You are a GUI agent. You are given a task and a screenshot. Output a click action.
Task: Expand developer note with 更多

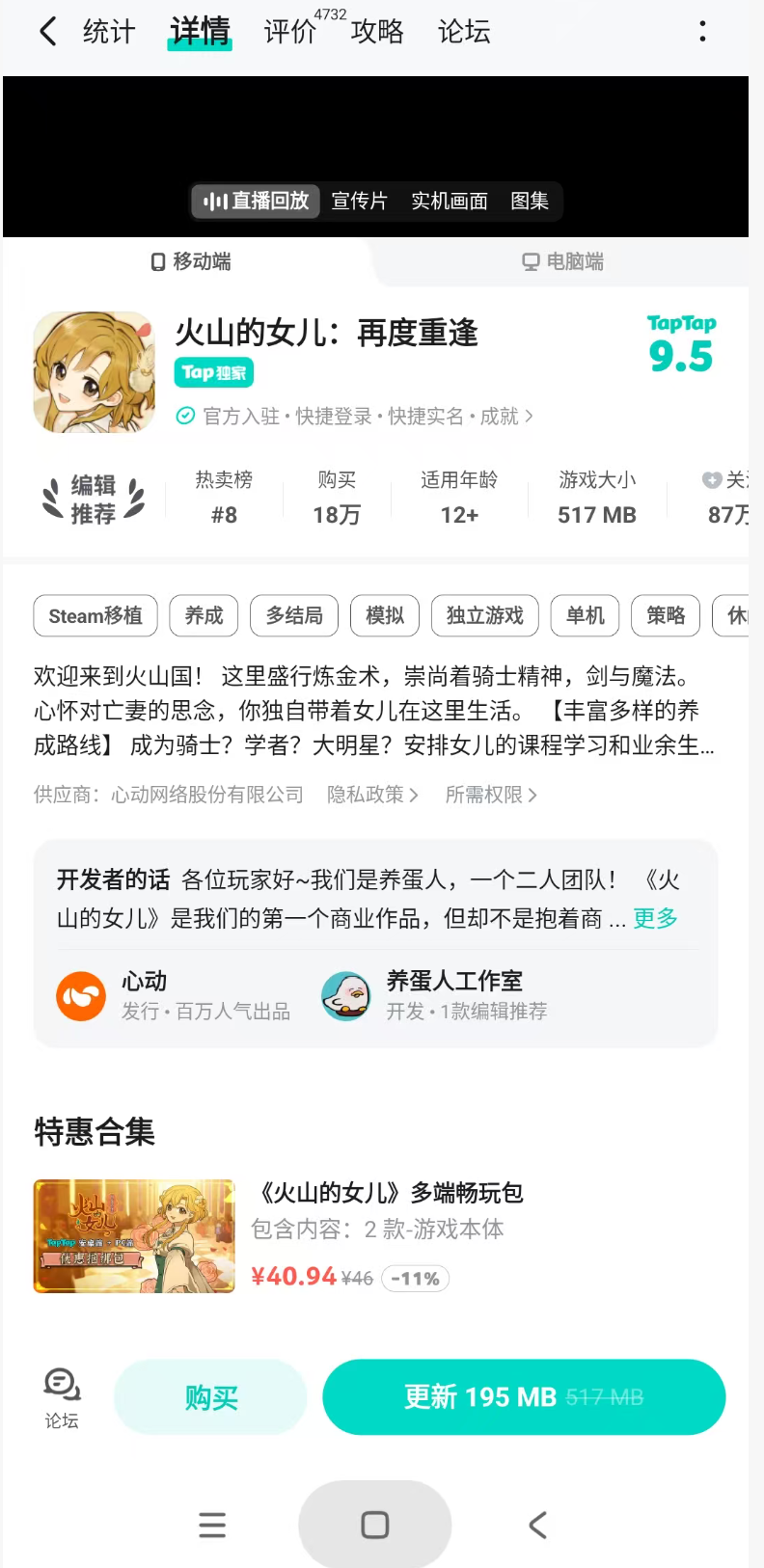coord(655,918)
